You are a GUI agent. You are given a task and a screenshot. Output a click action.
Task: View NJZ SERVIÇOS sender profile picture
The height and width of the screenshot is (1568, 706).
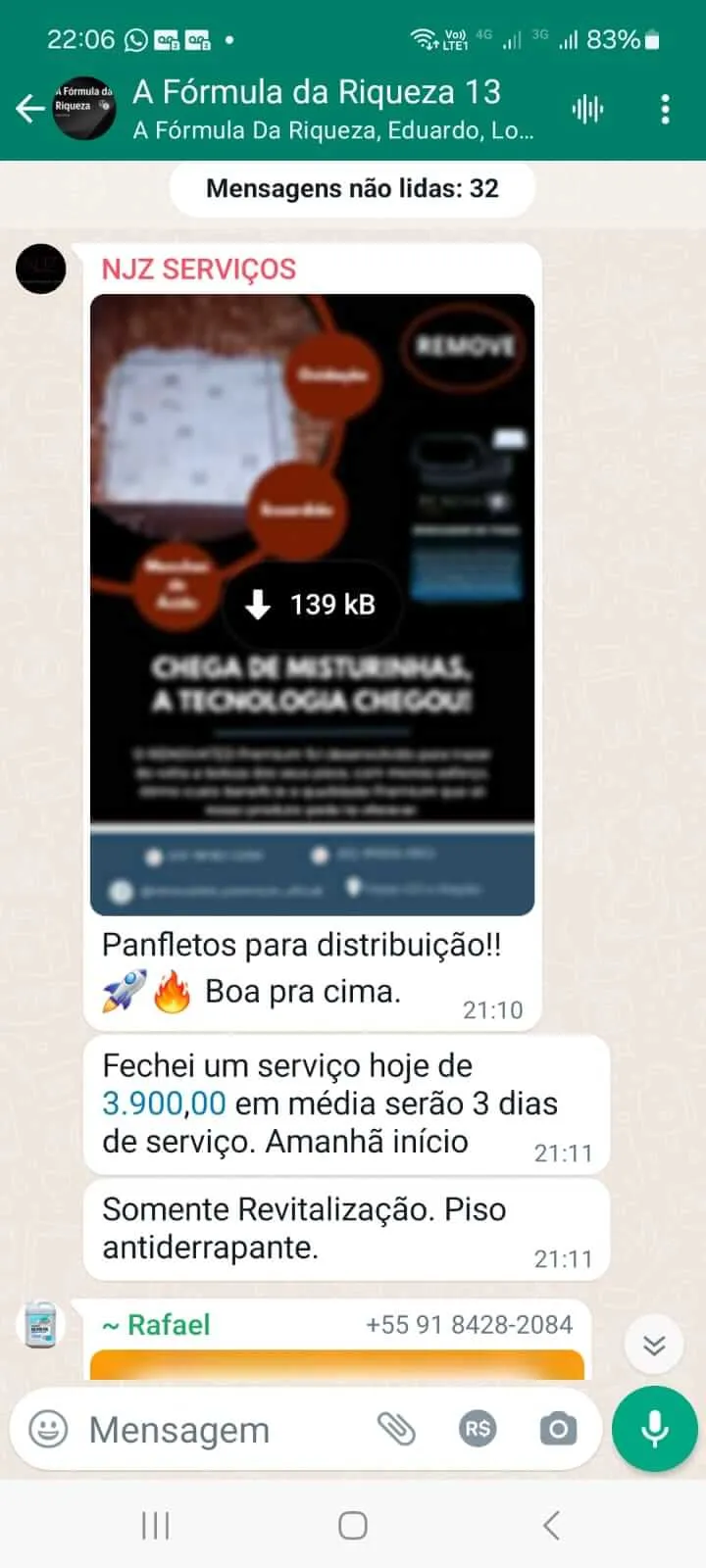pyautogui.click(x=41, y=268)
